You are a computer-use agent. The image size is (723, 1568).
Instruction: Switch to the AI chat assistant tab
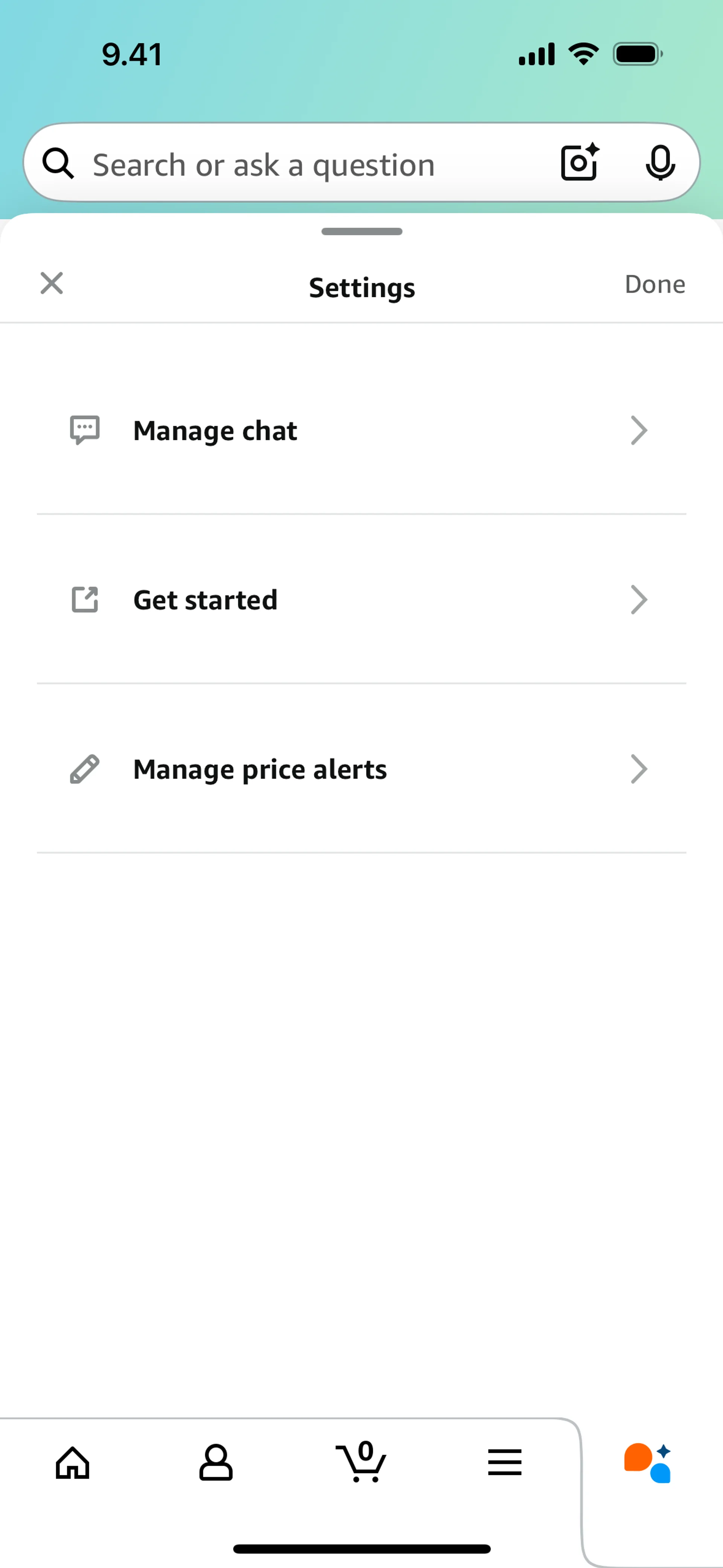648,1463
